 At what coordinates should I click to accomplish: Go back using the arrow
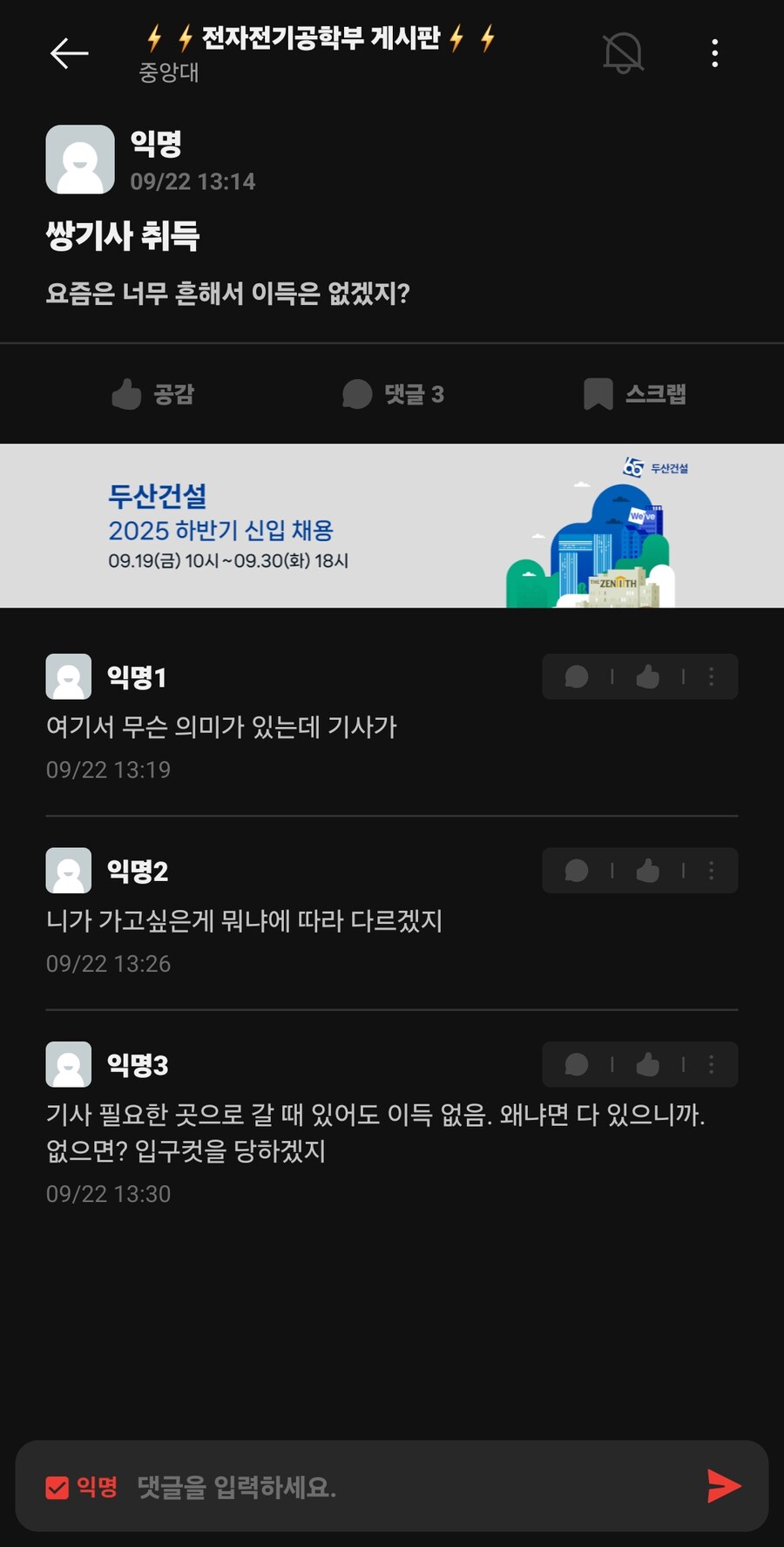pos(69,54)
